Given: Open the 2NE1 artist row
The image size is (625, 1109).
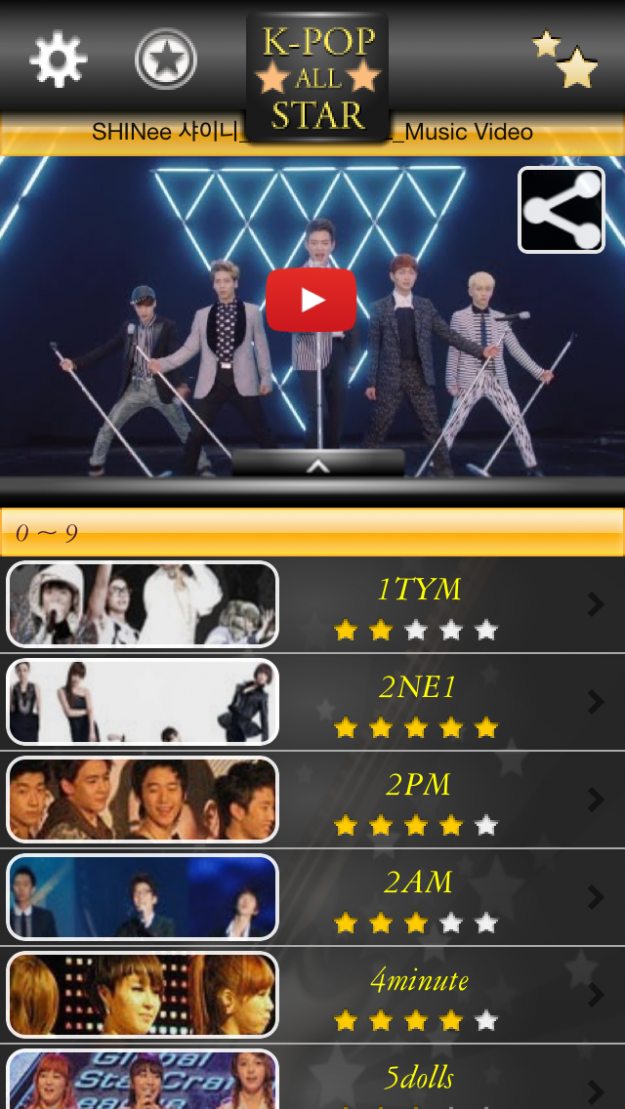Looking at the screenshot, I should click(420, 702).
